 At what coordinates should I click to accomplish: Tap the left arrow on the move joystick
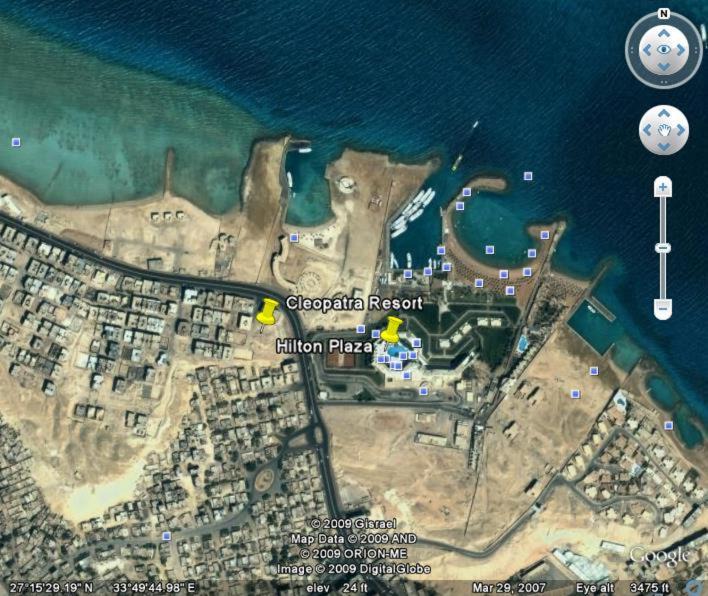click(647, 130)
